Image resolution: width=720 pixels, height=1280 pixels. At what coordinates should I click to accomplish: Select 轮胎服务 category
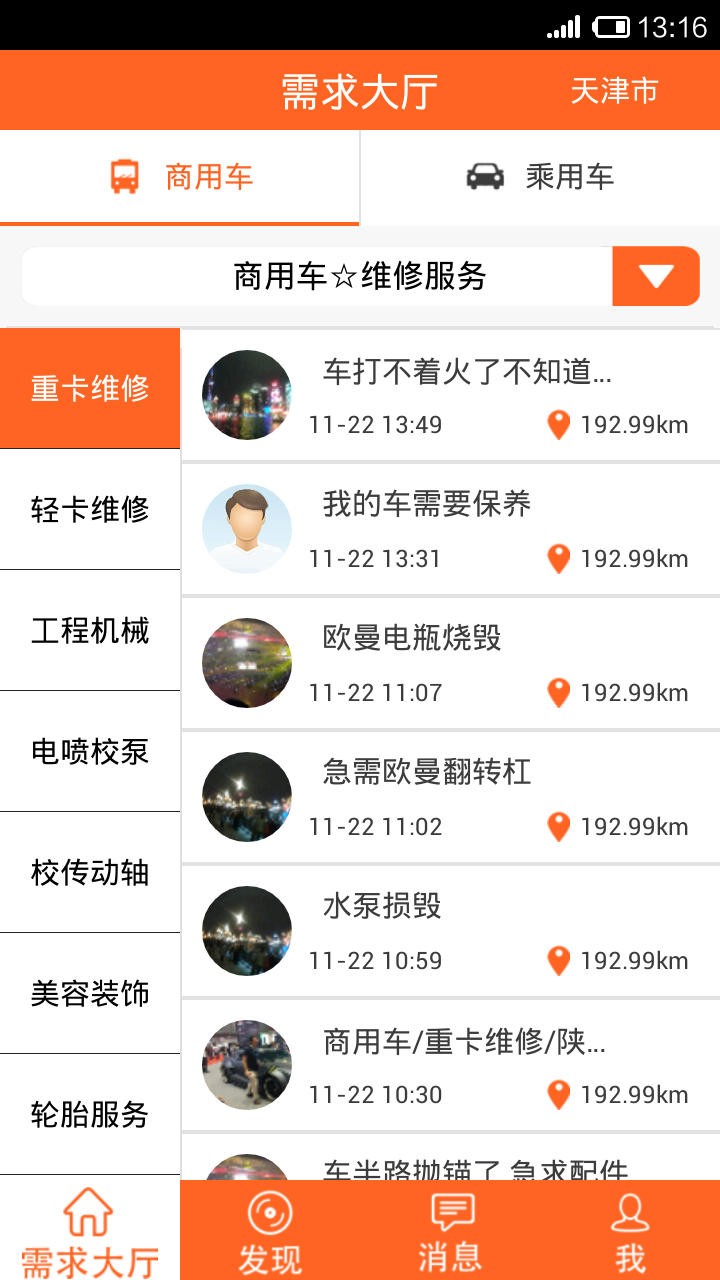click(x=90, y=1114)
